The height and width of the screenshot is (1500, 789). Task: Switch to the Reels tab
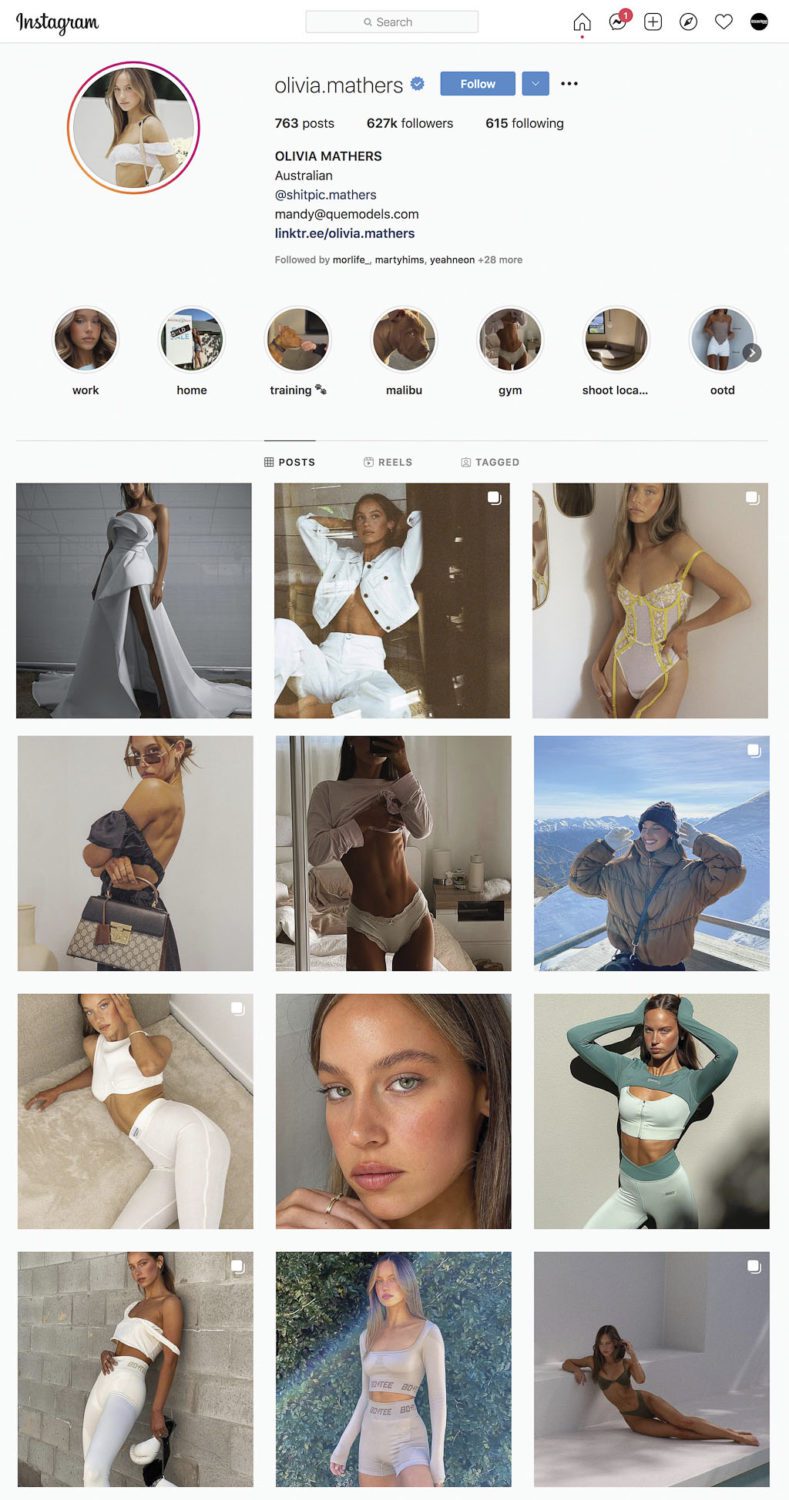point(388,462)
